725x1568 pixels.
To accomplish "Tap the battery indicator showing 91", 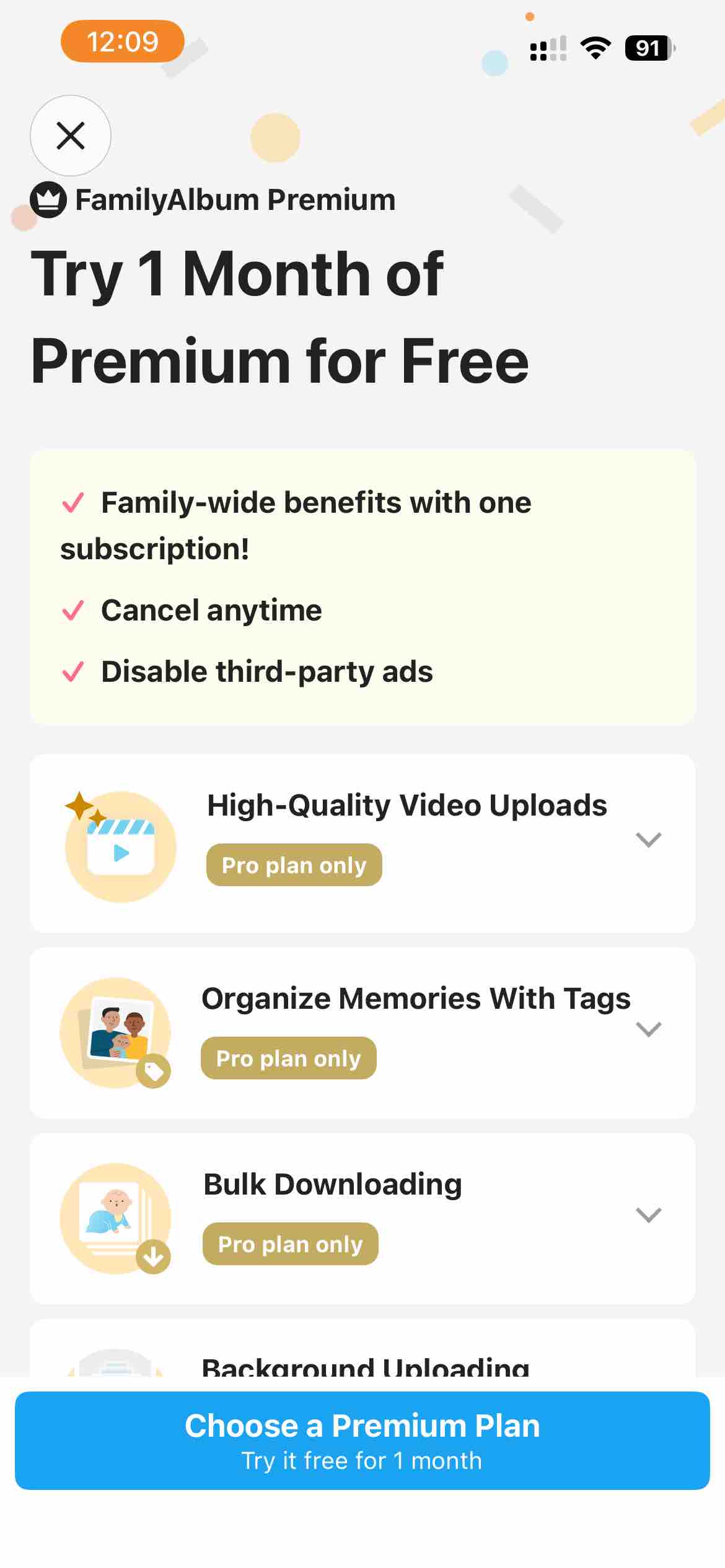I will (648, 48).
